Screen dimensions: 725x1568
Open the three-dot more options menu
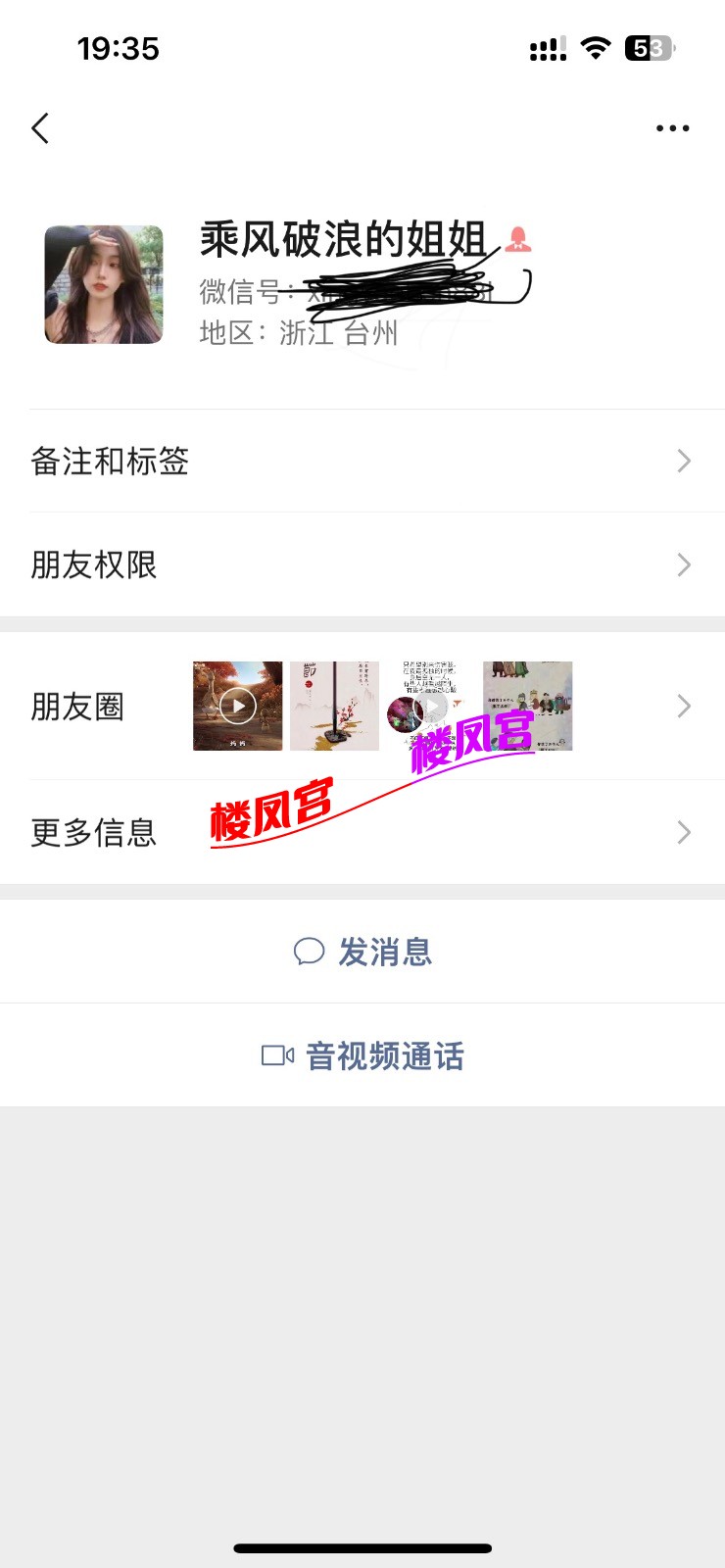tap(672, 128)
